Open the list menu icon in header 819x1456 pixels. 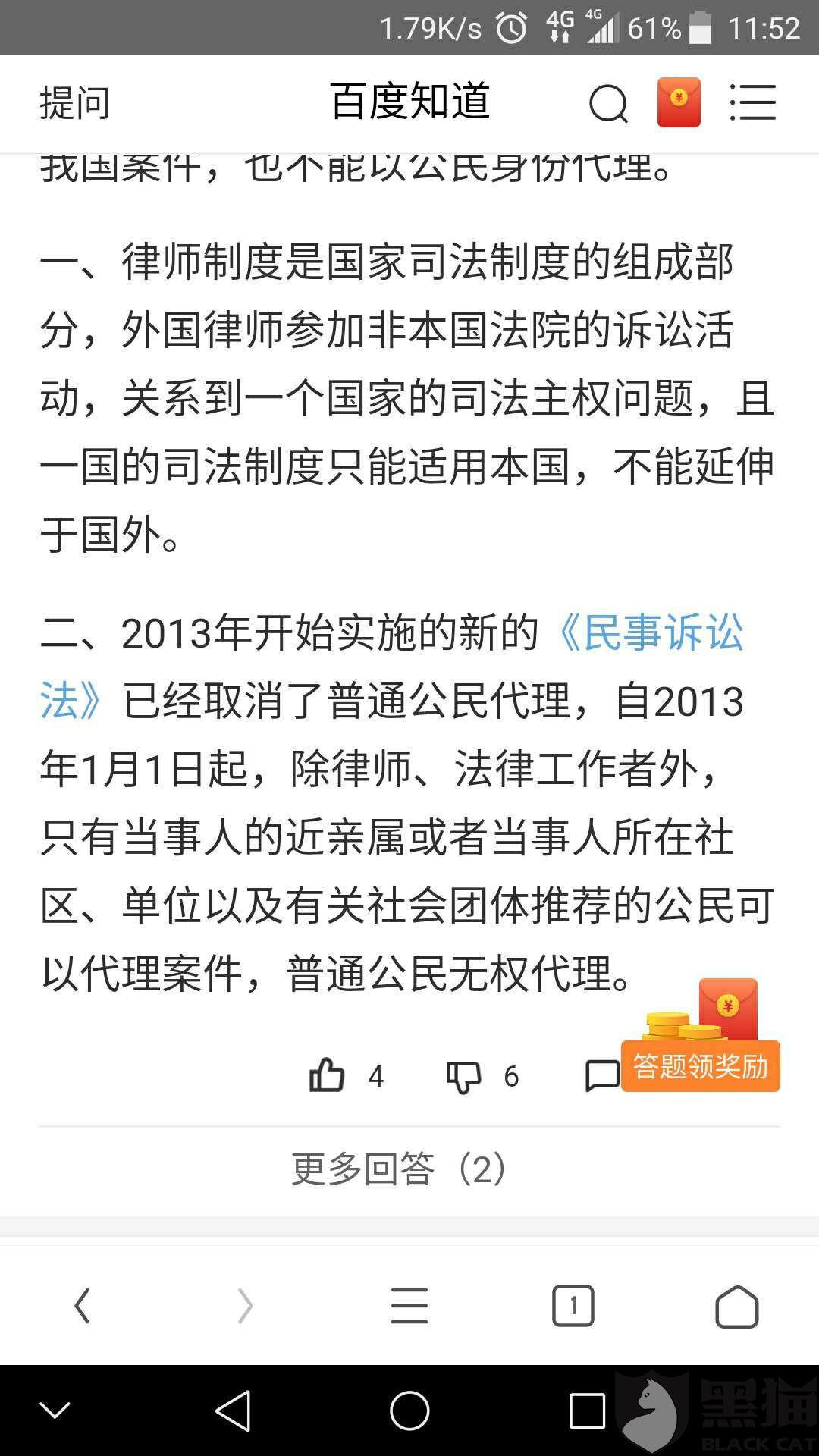coord(753,102)
